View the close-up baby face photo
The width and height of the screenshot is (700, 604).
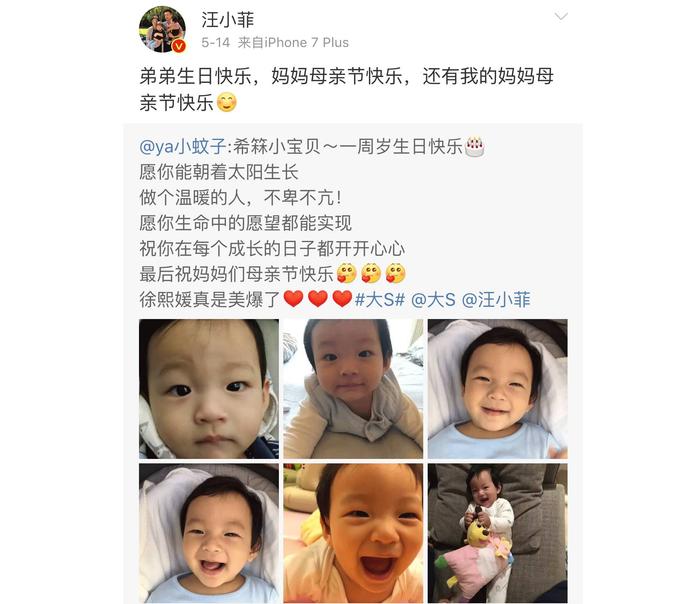tap(208, 388)
